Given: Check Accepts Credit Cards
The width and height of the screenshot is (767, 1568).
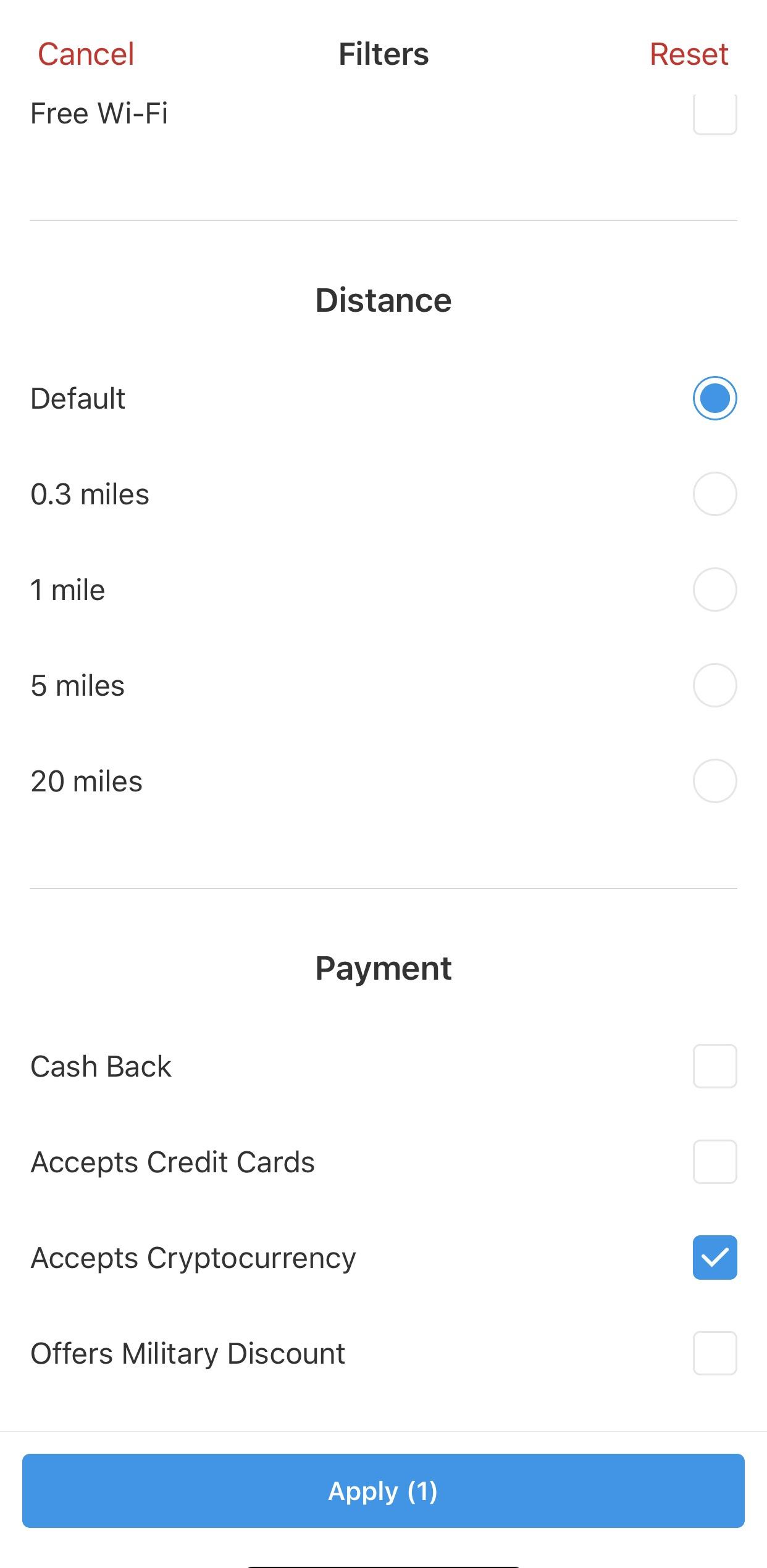Looking at the screenshot, I should coord(715,1162).
